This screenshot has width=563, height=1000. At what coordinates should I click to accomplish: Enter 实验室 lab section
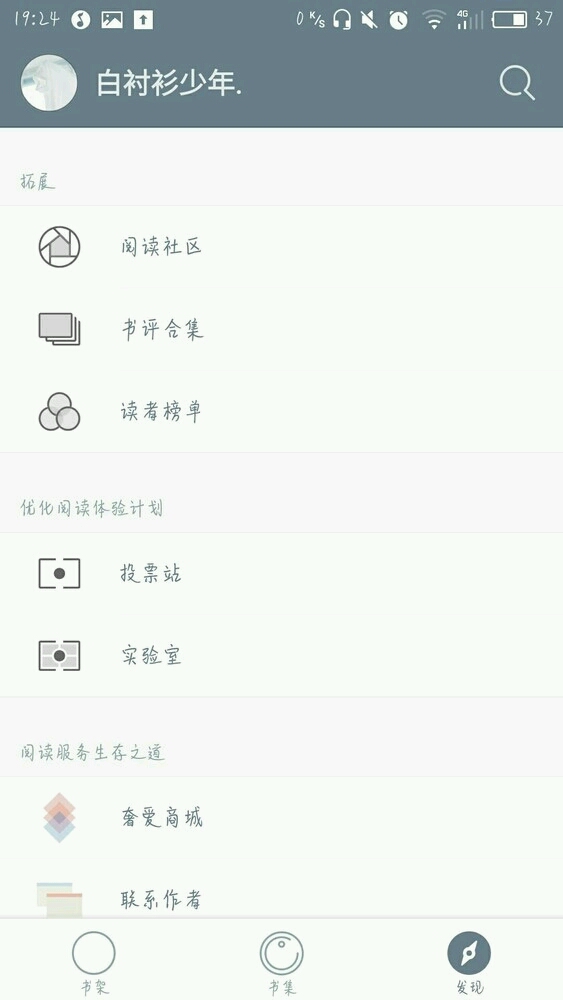click(x=281, y=656)
